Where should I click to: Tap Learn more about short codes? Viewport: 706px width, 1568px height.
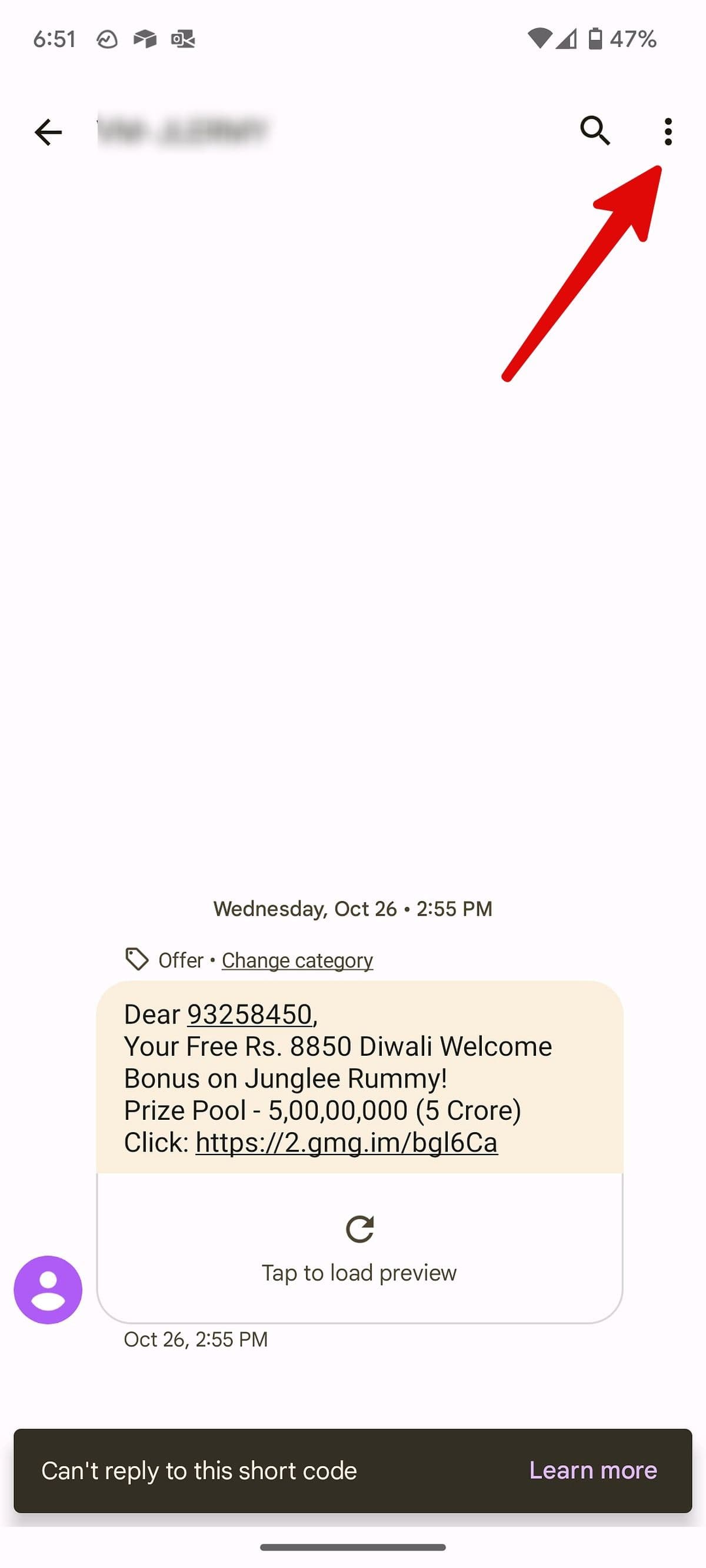[x=592, y=1470]
